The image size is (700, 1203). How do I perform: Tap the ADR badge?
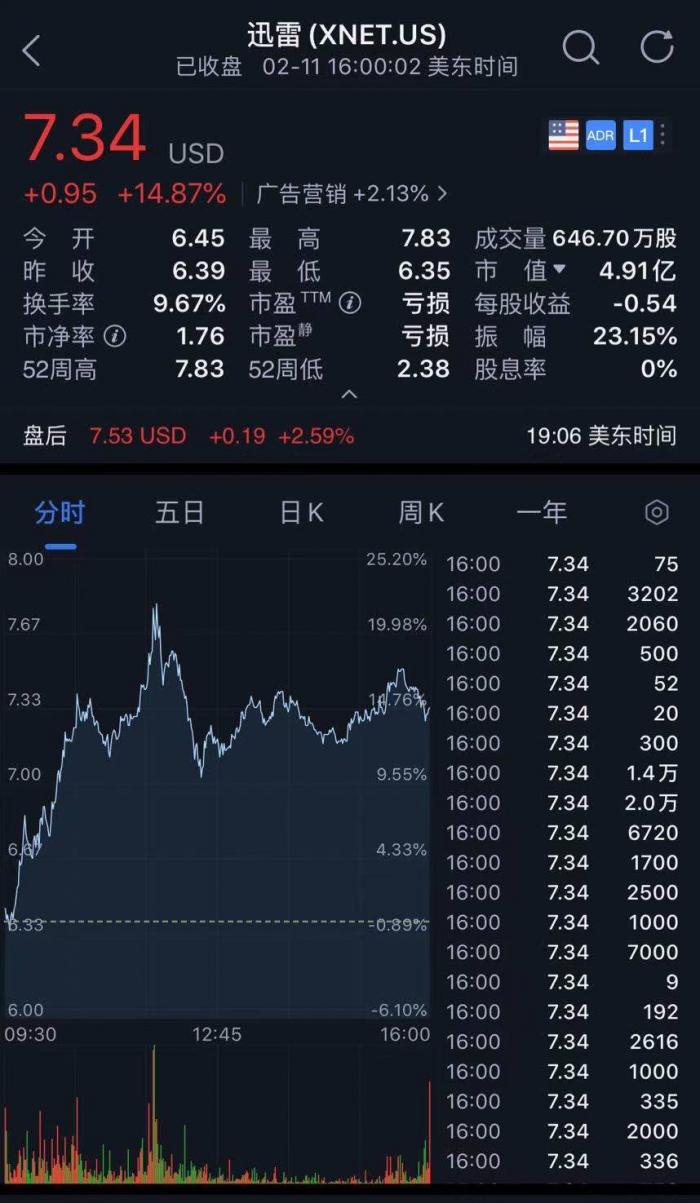[600, 135]
